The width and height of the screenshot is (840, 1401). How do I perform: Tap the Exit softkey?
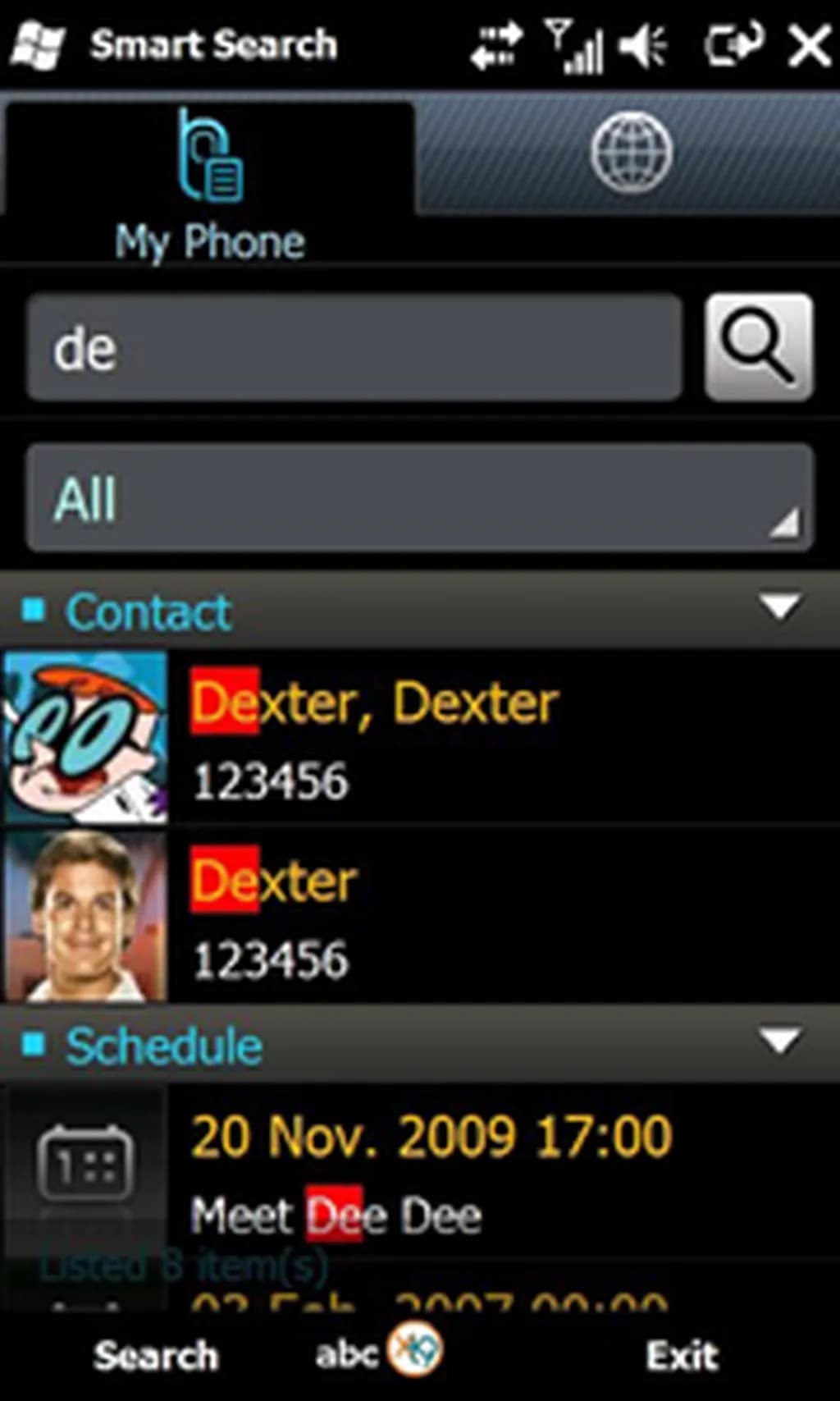[682, 1355]
